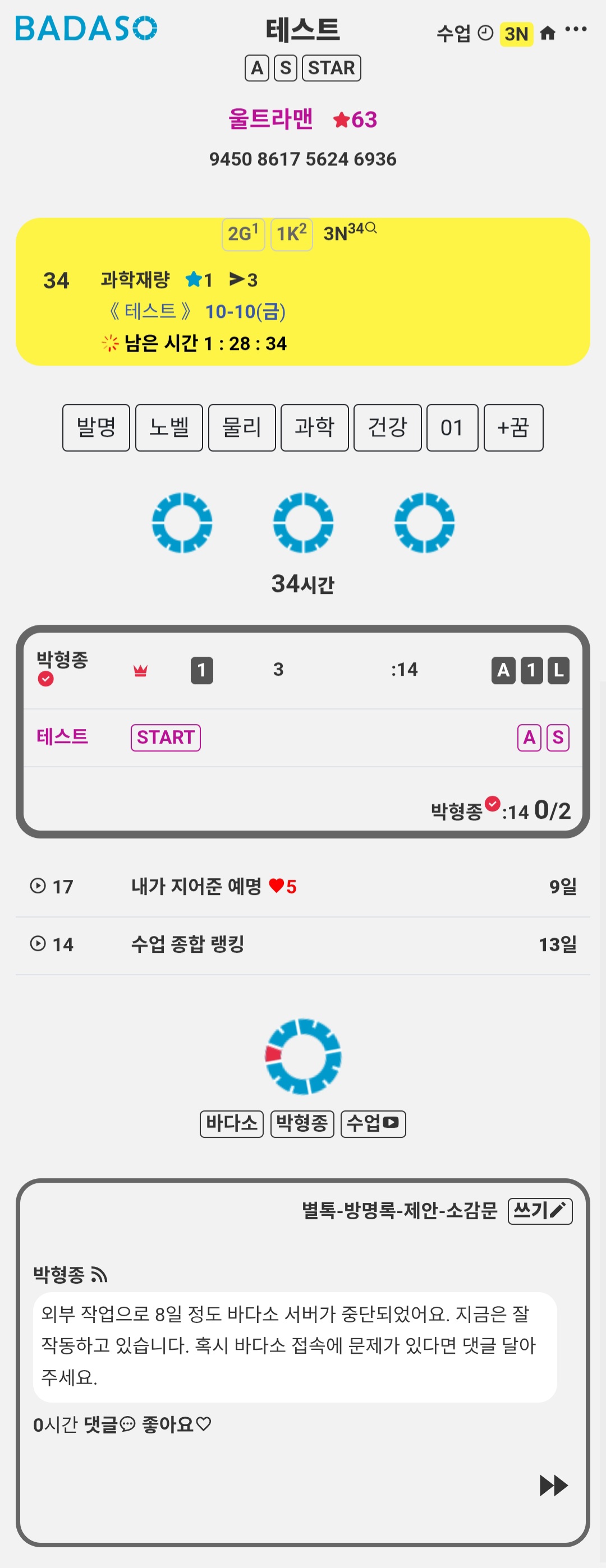Open the 건강 chip
The width and height of the screenshot is (606, 1568).
click(x=387, y=427)
